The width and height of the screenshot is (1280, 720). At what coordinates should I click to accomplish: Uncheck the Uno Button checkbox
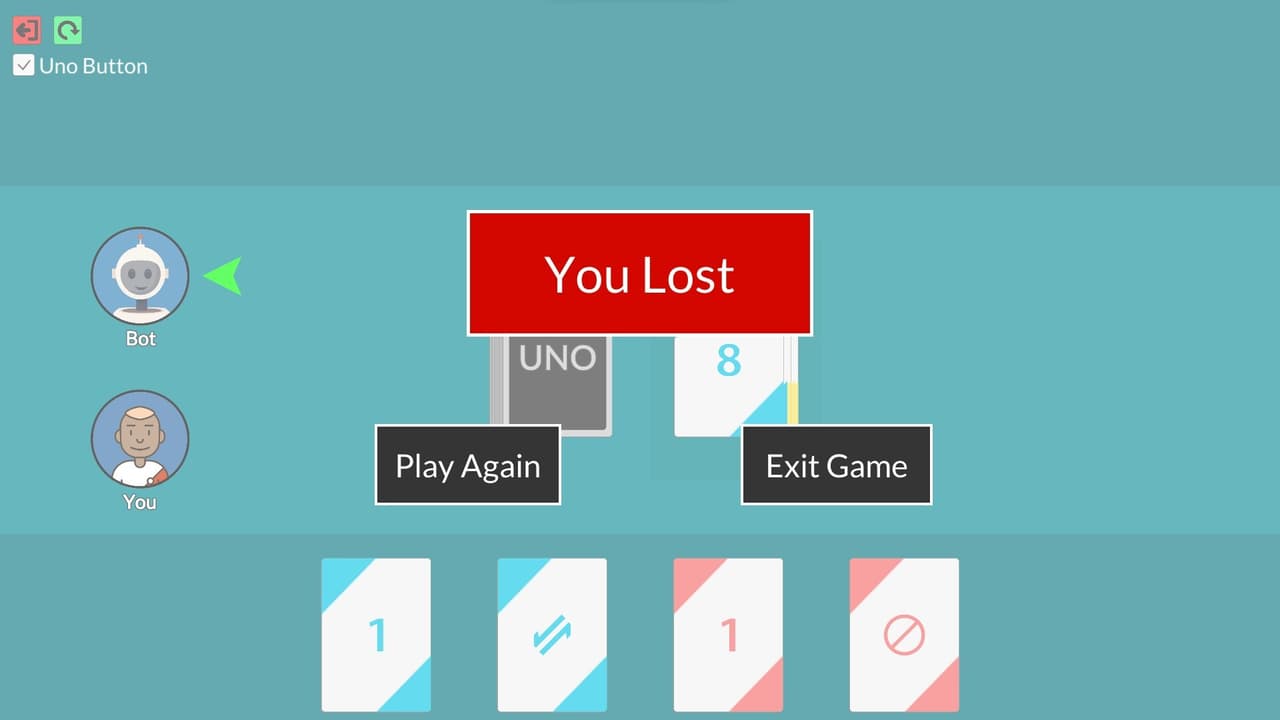pos(24,66)
